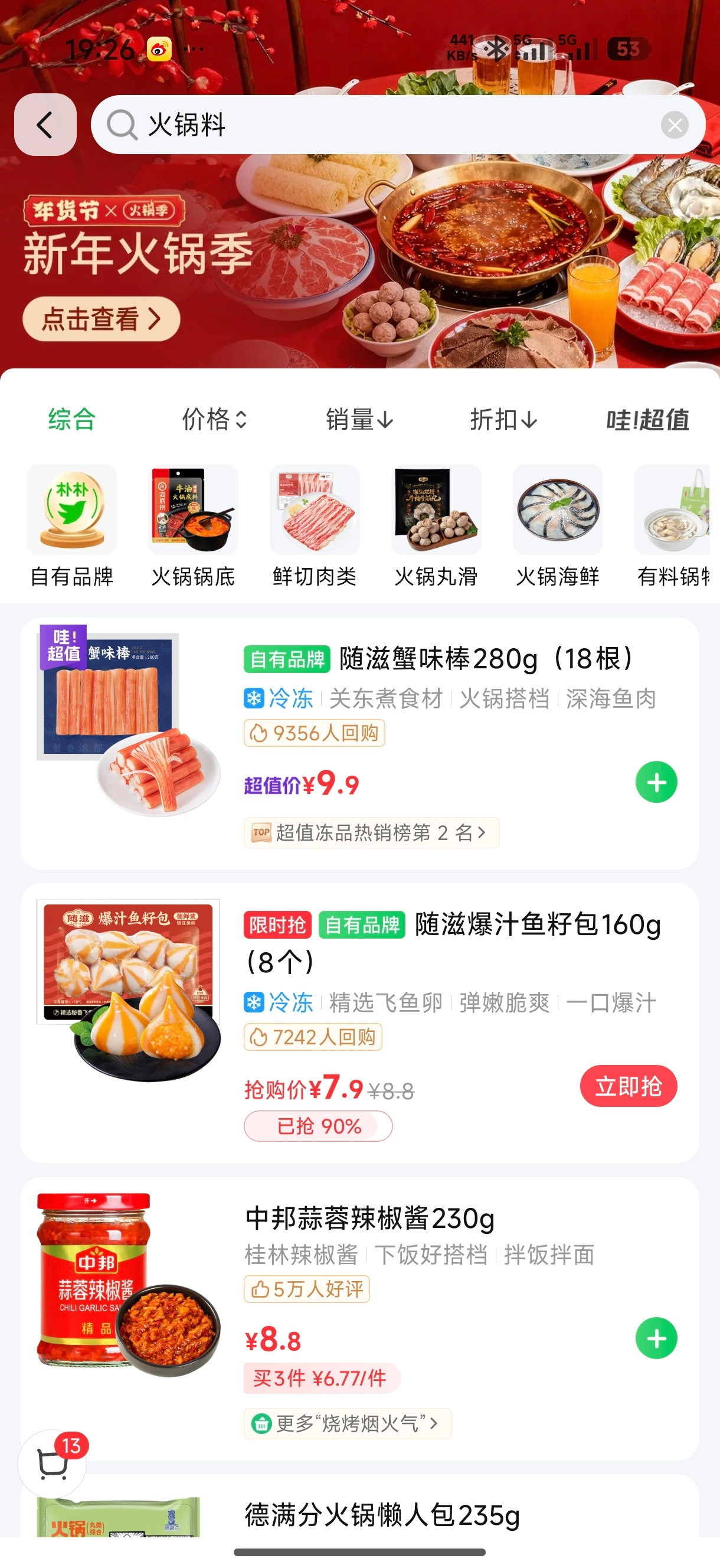Image resolution: width=720 pixels, height=1568 pixels.
Task: Select the 火锅丸滑 category icon
Action: tap(436, 510)
